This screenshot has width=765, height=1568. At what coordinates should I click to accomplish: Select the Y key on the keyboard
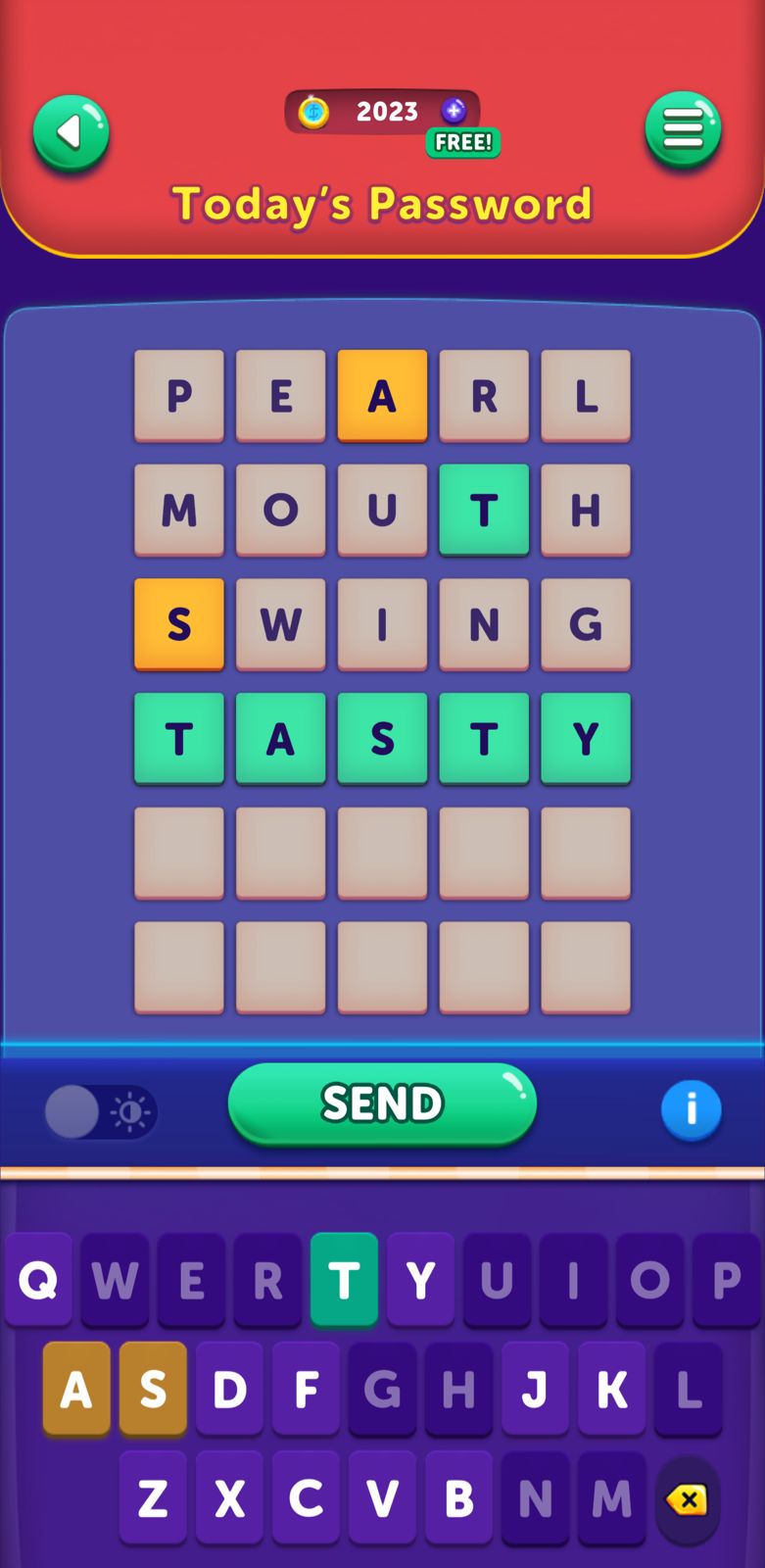coord(420,1279)
